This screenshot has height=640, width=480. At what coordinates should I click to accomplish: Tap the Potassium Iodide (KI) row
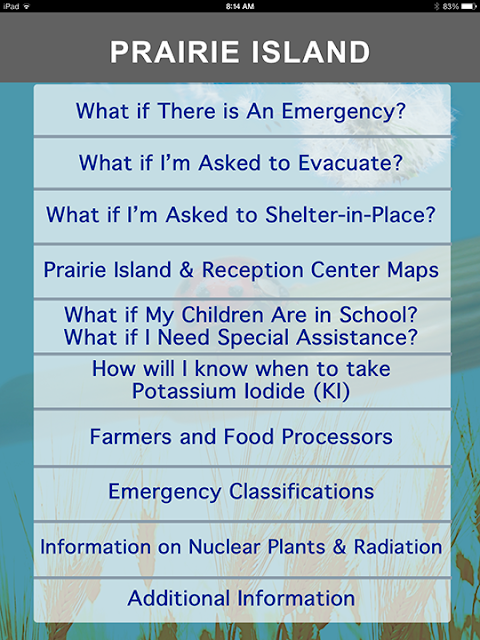pos(242,381)
